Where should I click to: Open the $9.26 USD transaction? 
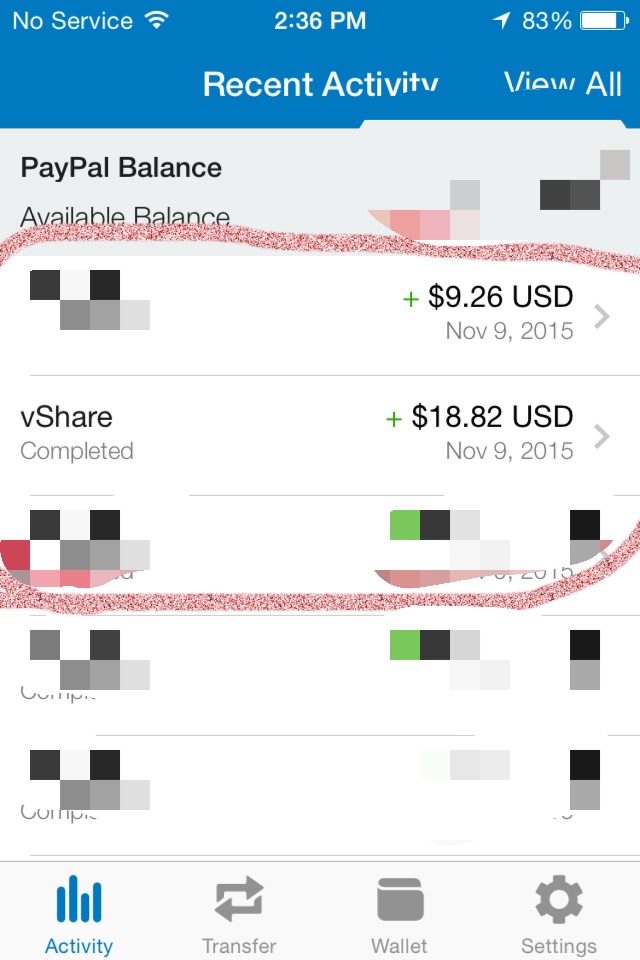320,315
